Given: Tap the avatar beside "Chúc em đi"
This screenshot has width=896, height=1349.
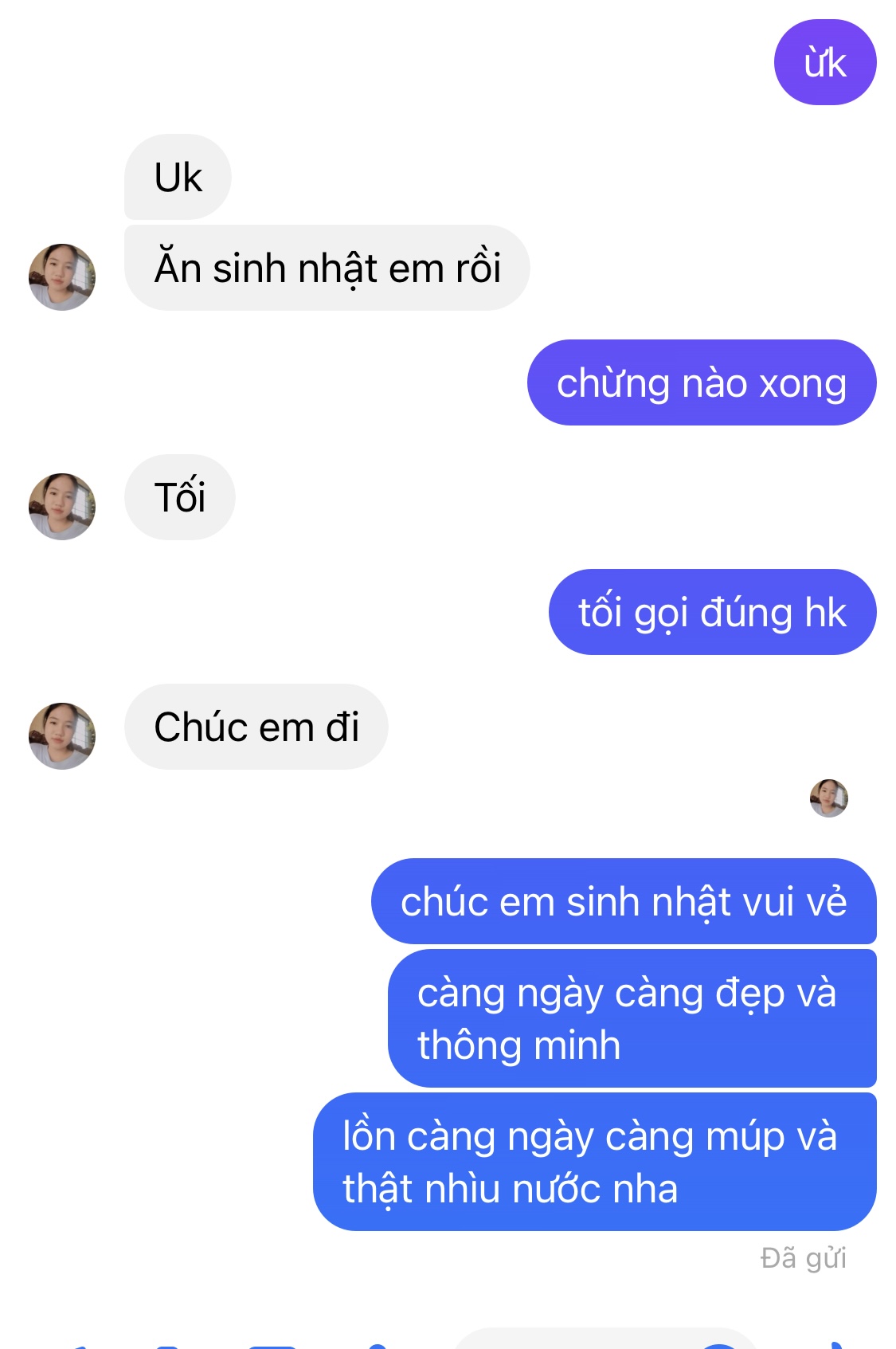Looking at the screenshot, I should [x=62, y=735].
